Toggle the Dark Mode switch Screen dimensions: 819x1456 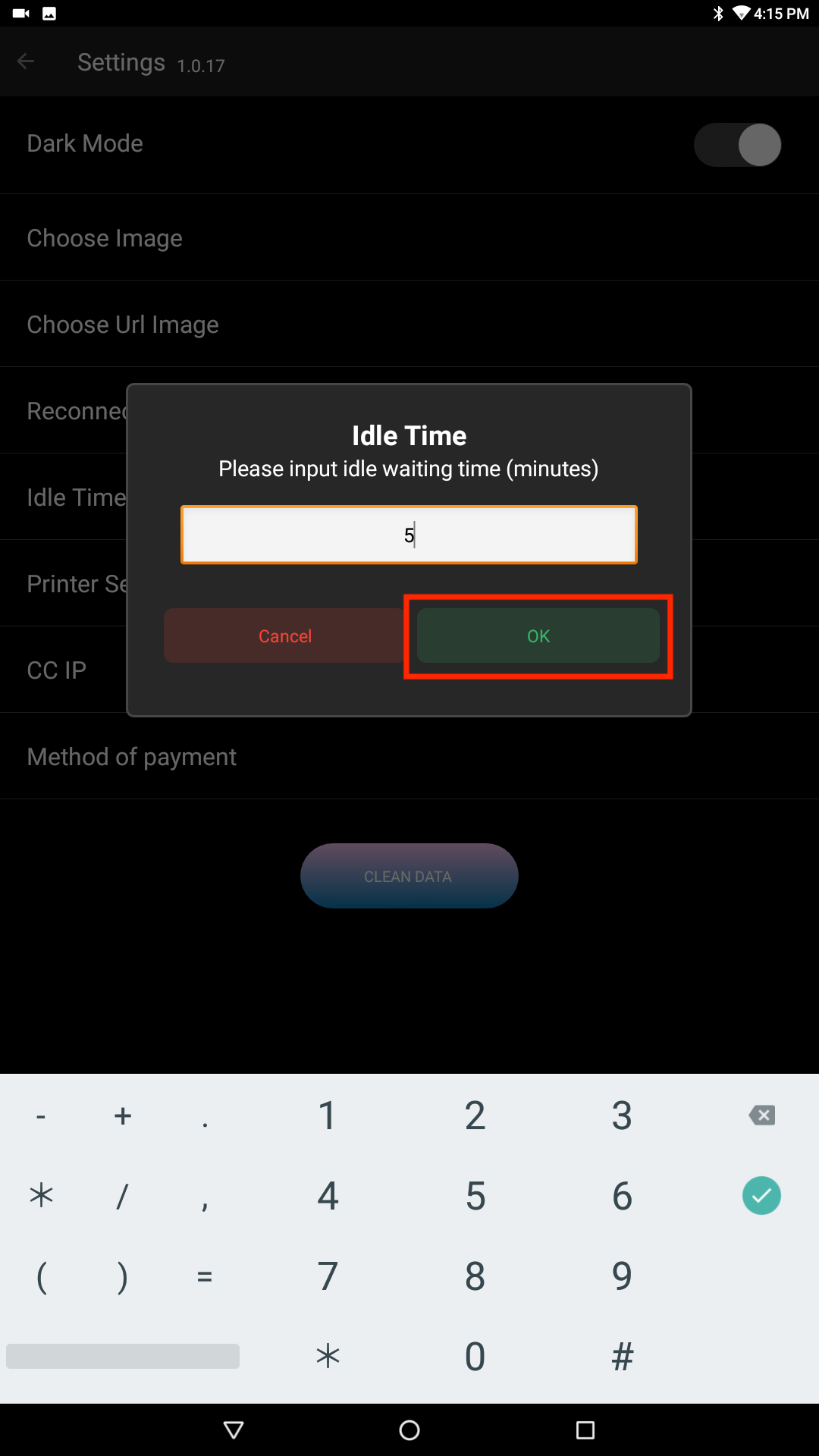[x=737, y=145]
